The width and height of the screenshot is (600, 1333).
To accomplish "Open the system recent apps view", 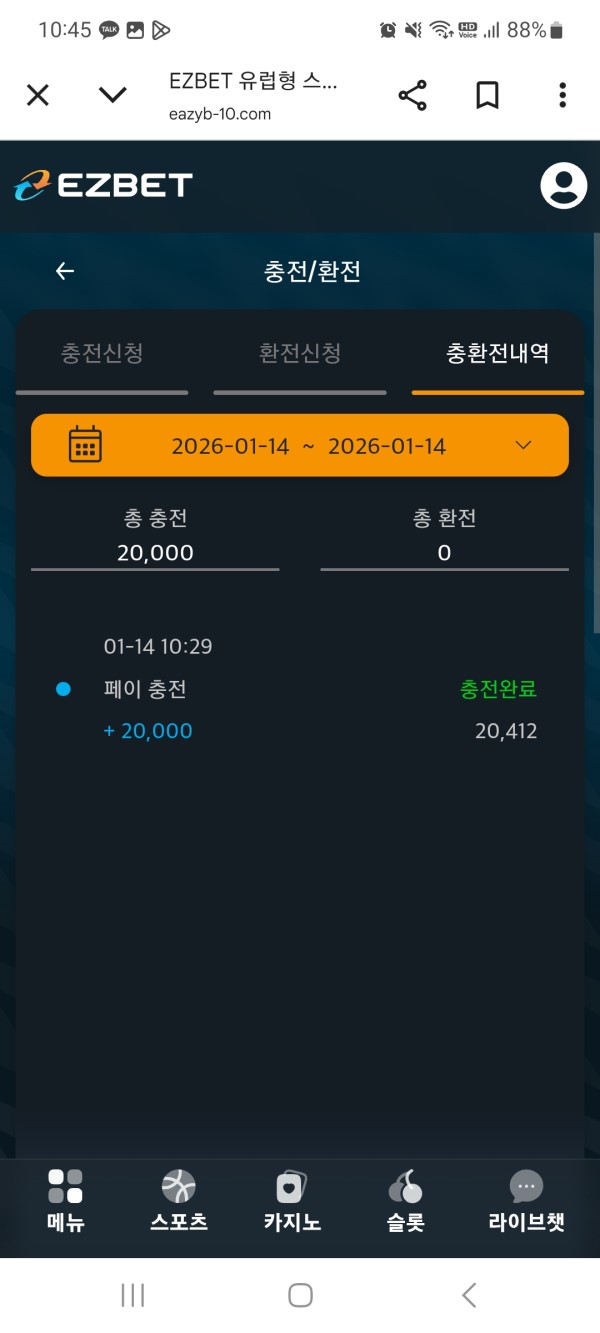I will [x=132, y=1295].
